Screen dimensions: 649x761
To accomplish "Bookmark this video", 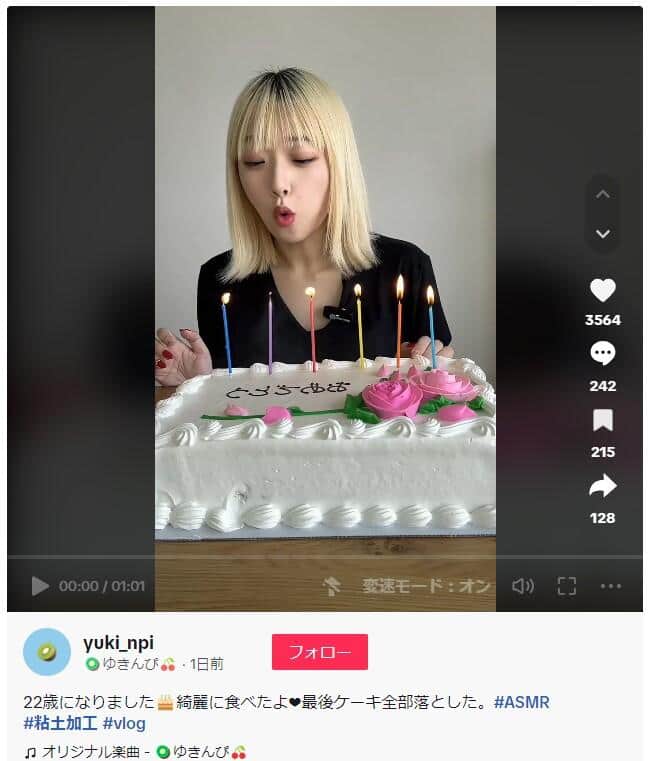I will tap(603, 420).
